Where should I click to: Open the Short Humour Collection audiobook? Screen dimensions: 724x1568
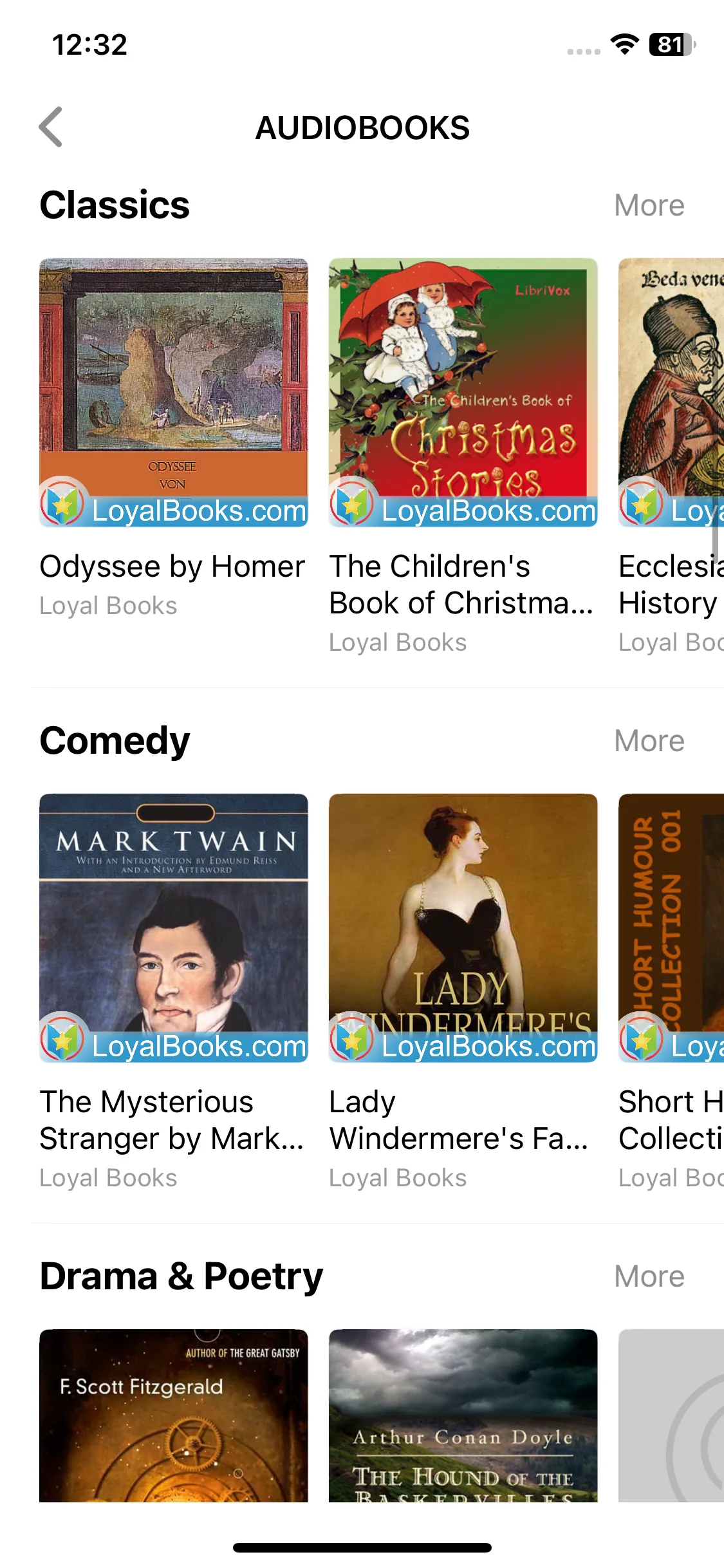pos(671,928)
